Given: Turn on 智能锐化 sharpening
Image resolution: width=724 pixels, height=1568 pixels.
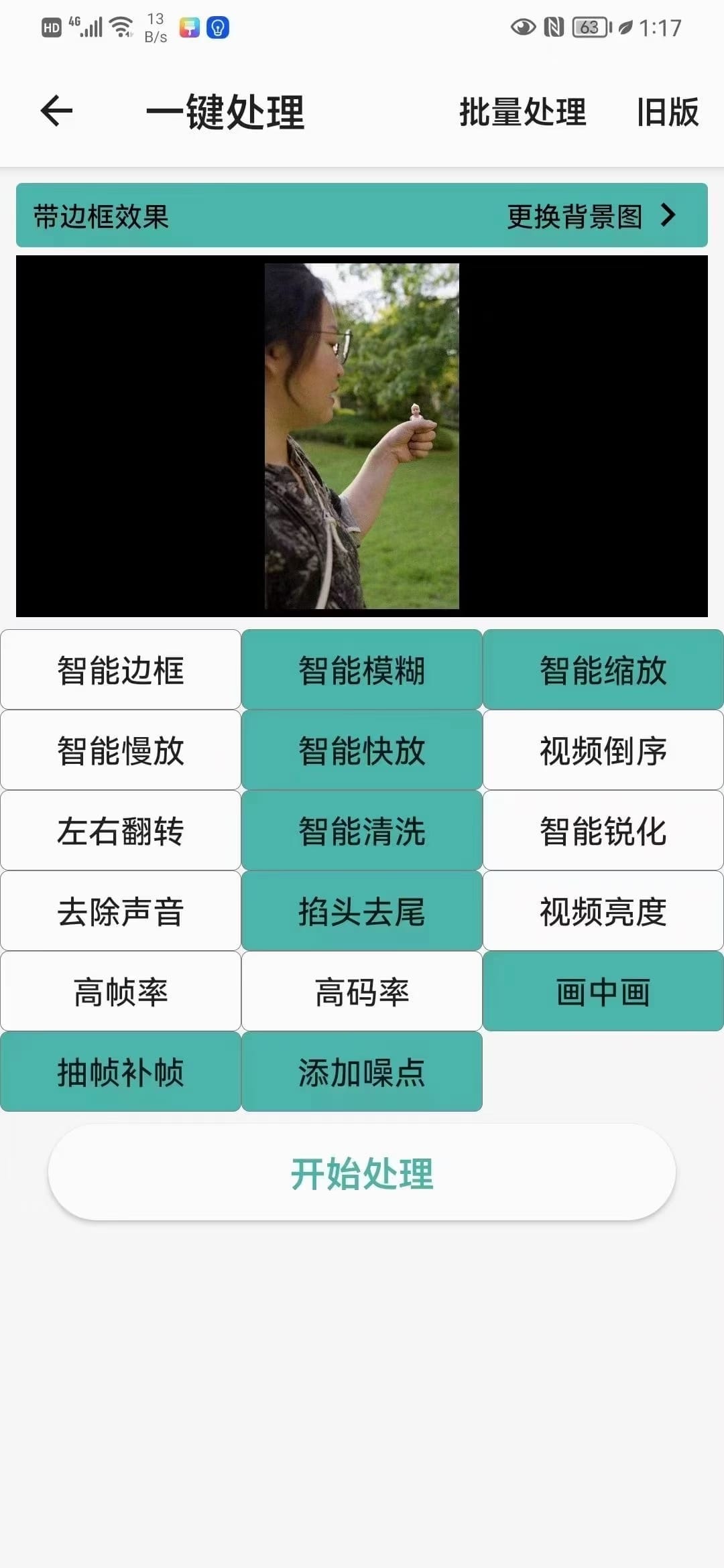Looking at the screenshot, I should coord(603,831).
